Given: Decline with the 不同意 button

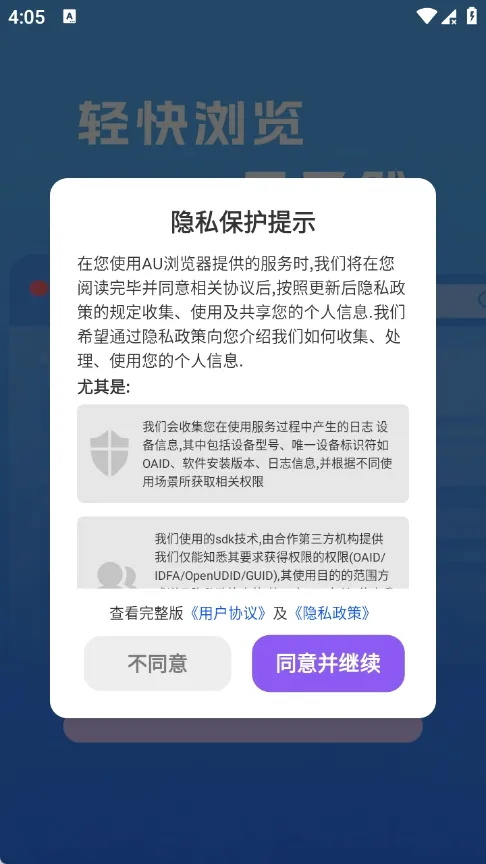Looking at the screenshot, I should (158, 663).
